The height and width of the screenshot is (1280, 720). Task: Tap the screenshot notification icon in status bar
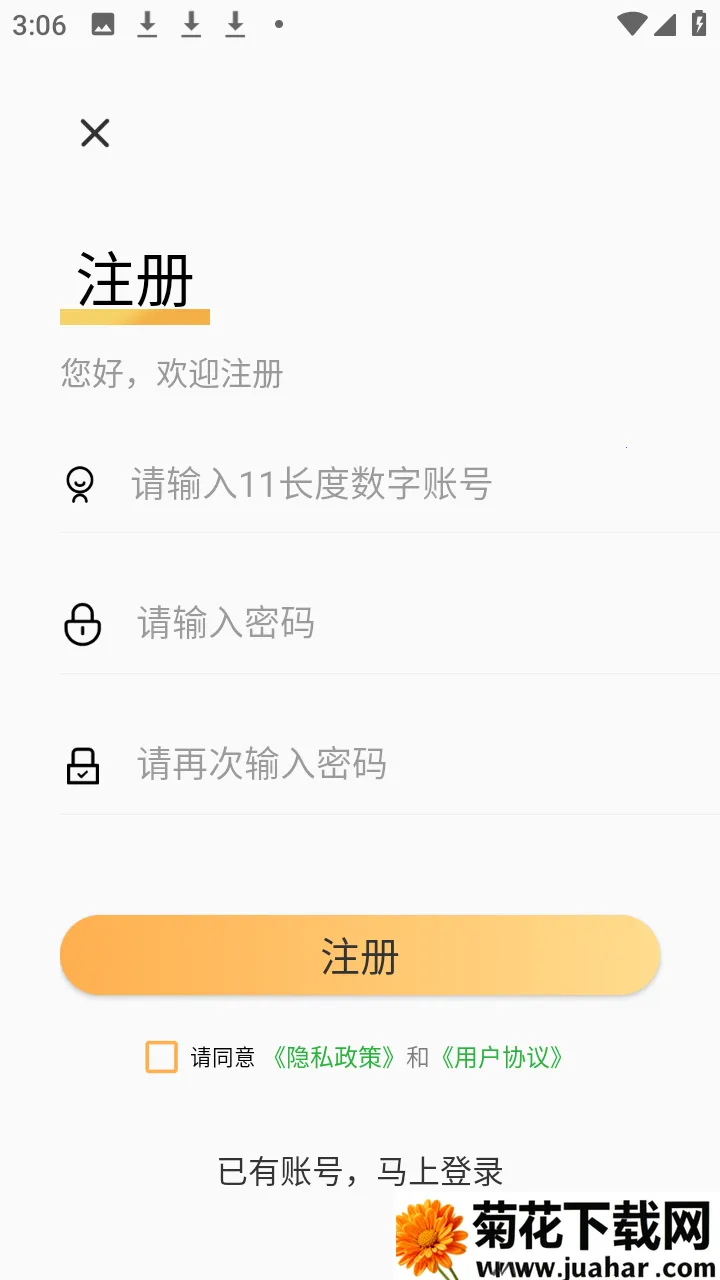coord(101,24)
